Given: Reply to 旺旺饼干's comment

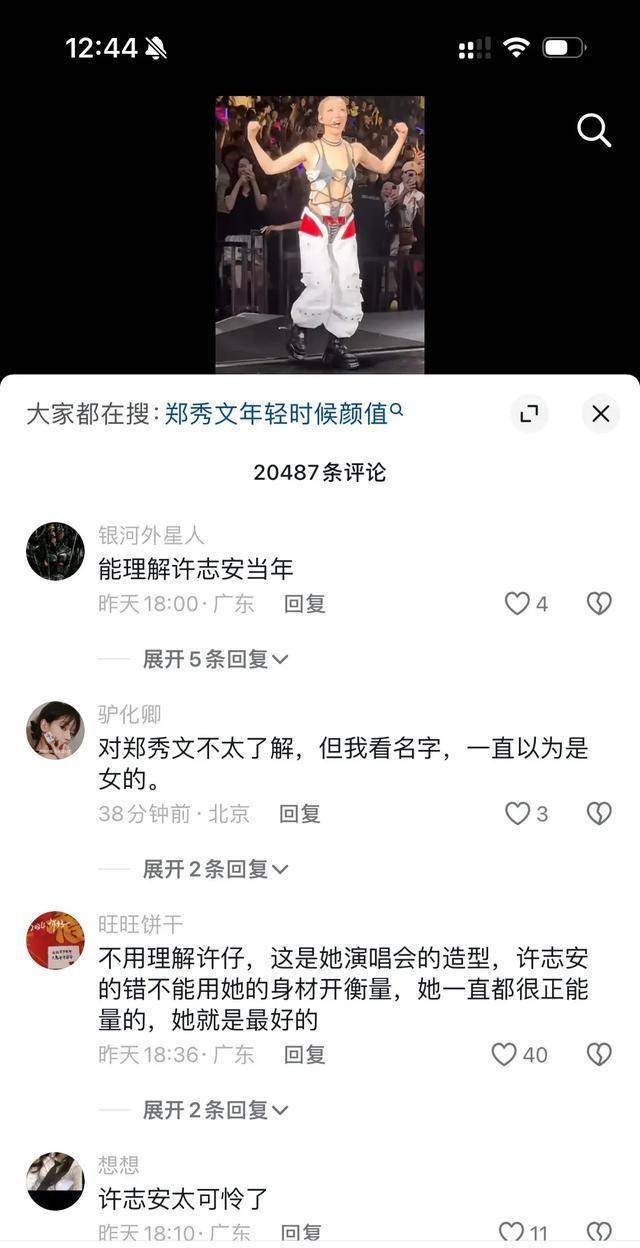Looking at the screenshot, I should [x=305, y=1054].
